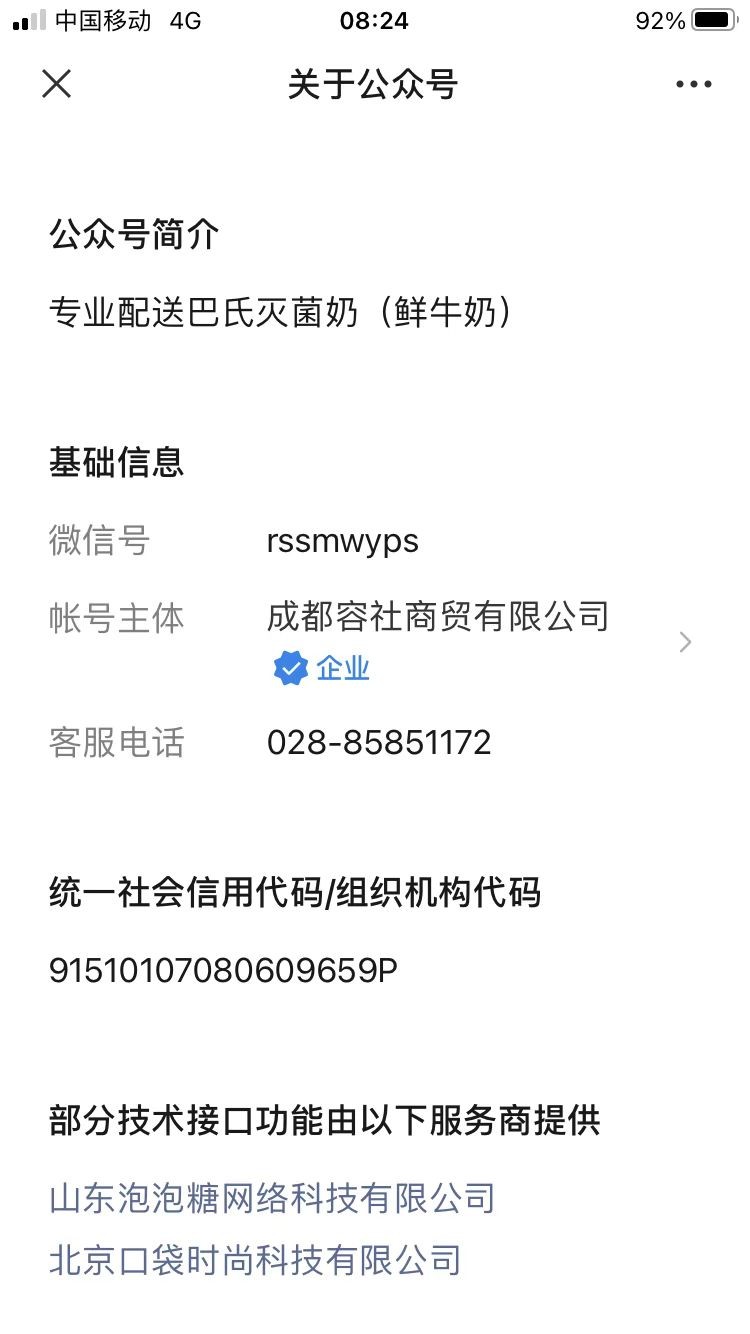Open 山东泡泡糖网络科技有限公司 link
Screen dimensions: 750x1334
pyautogui.click(x=272, y=1197)
